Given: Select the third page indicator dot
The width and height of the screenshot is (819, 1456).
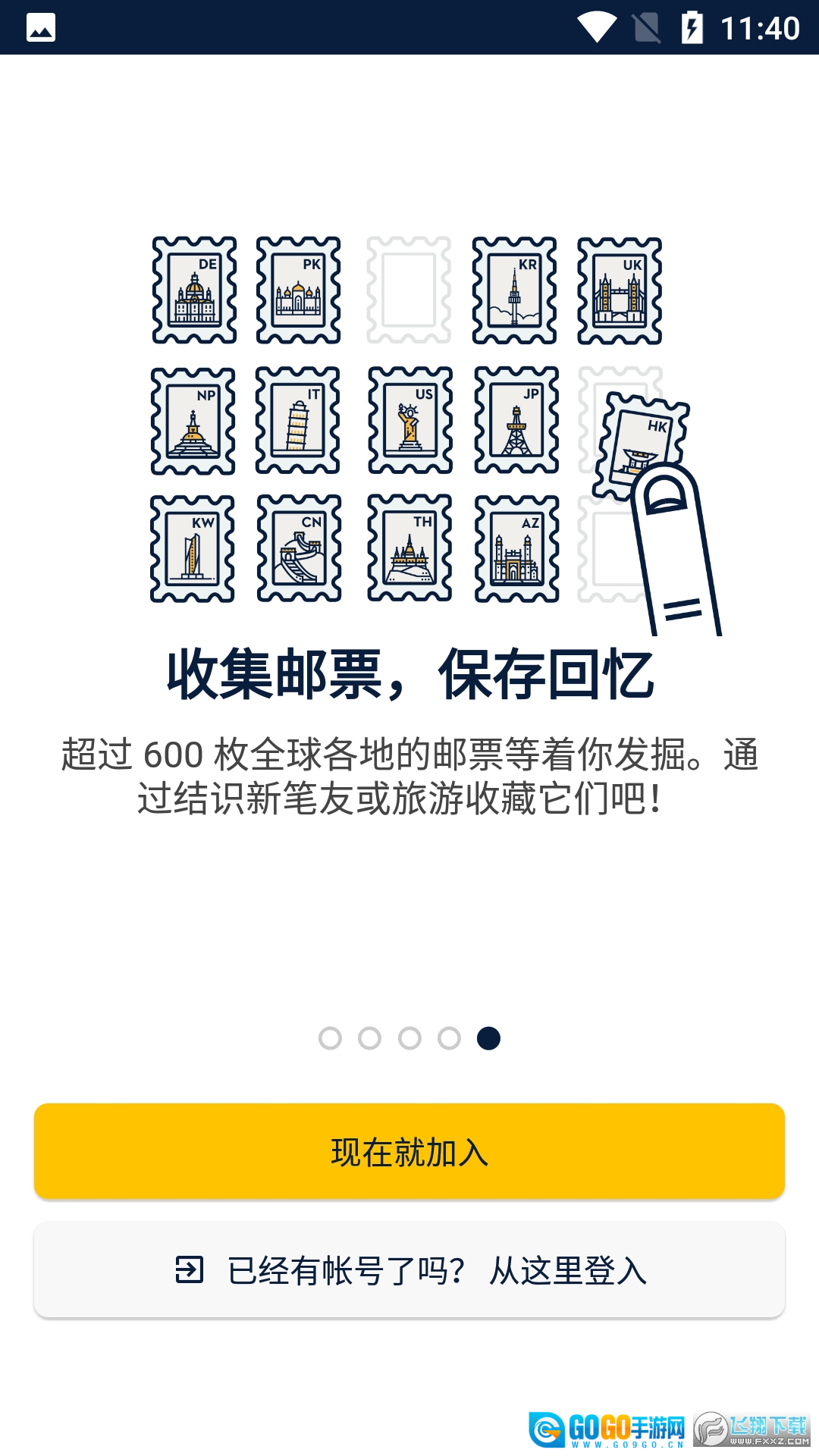Looking at the screenshot, I should 409,1038.
